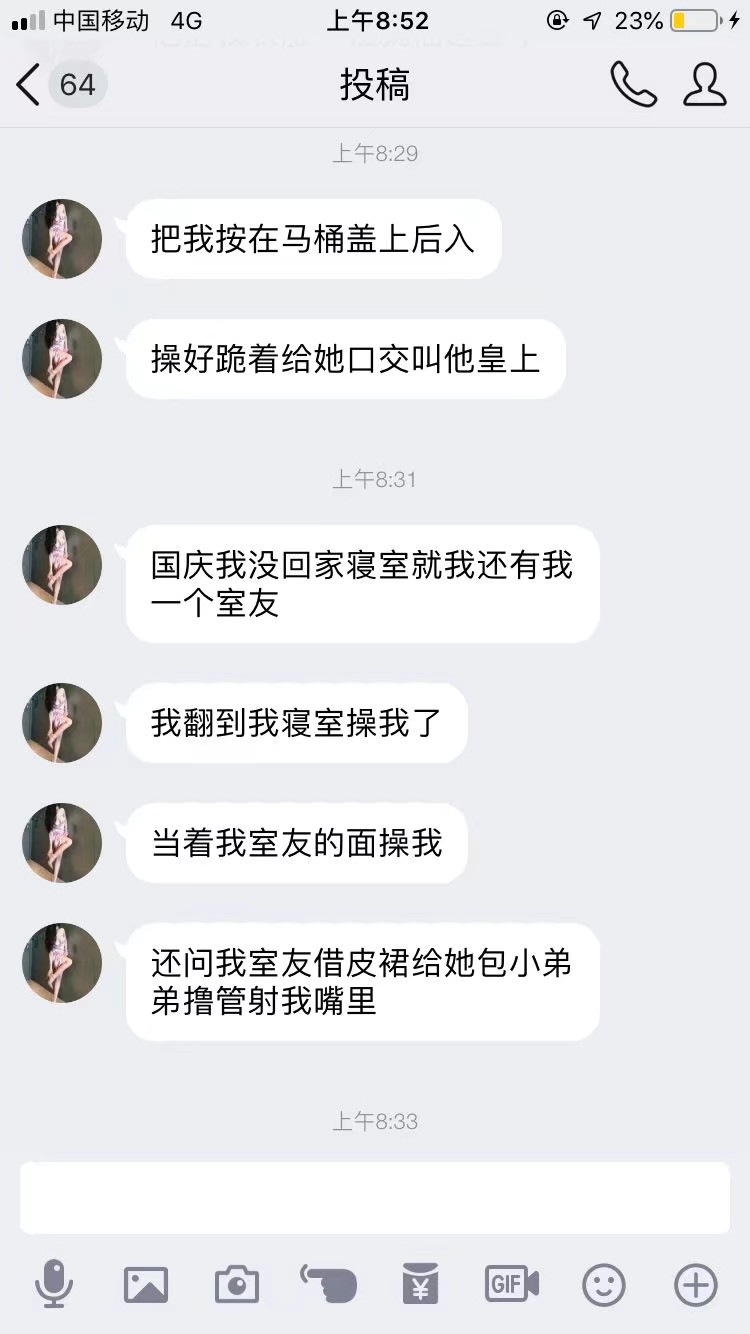The width and height of the screenshot is (750, 1334).
Task: Record a voice message
Action: (54, 1283)
